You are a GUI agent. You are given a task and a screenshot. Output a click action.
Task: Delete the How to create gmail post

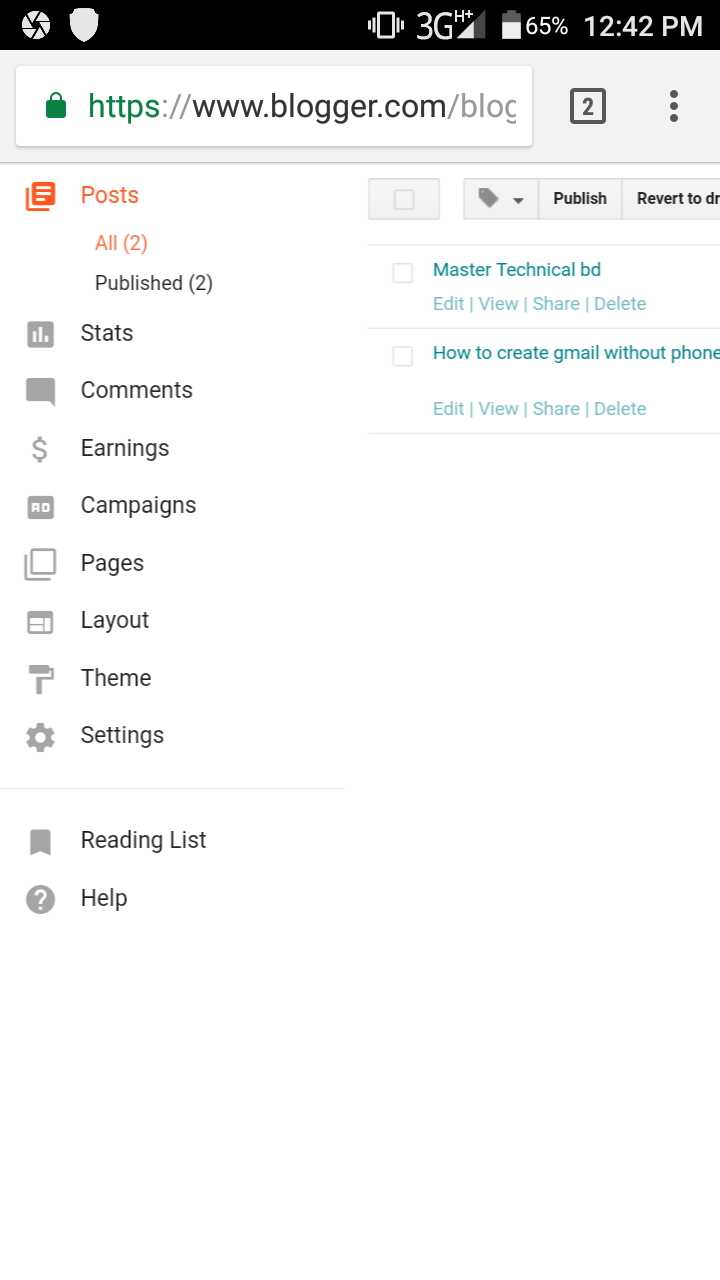coord(620,408)
